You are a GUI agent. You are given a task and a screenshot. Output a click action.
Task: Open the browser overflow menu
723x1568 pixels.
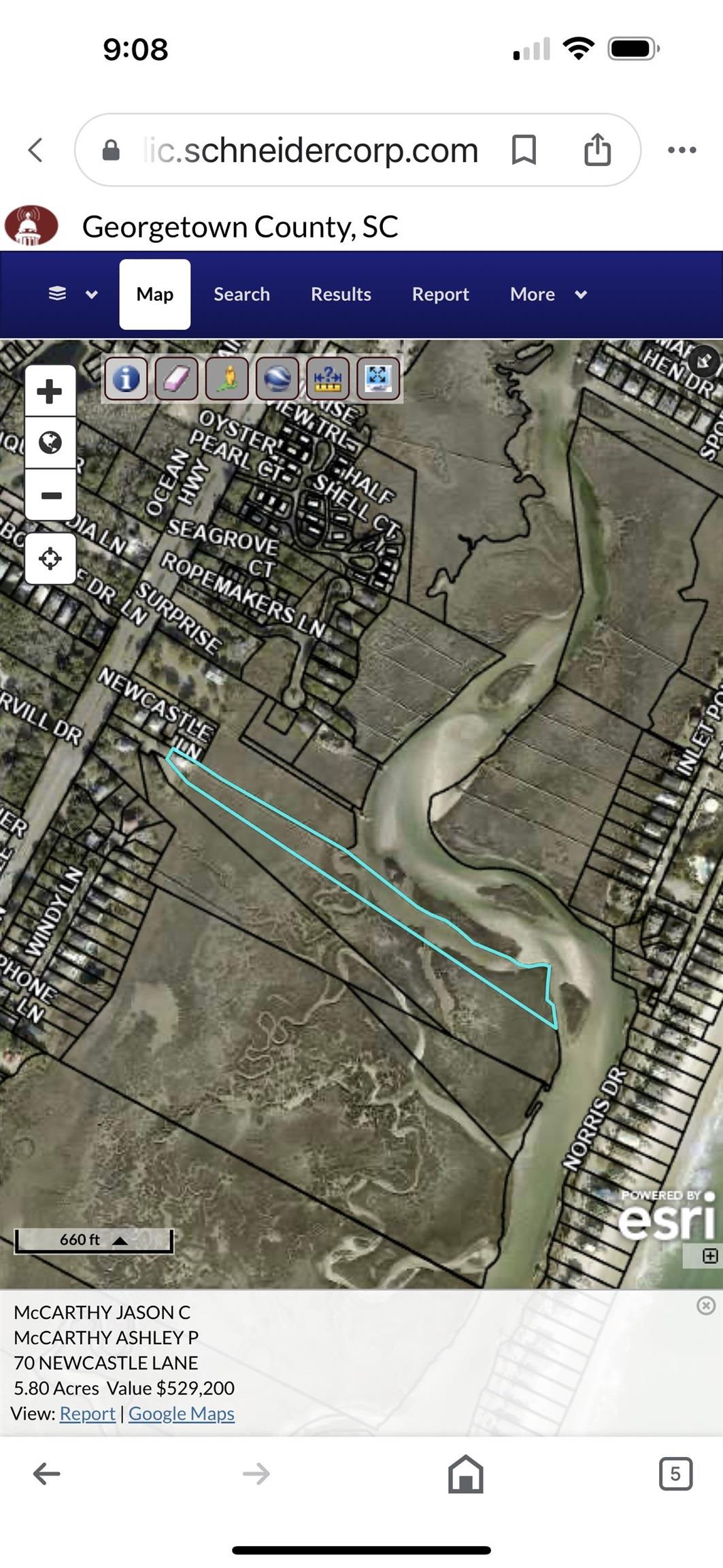tap(682, 150)
